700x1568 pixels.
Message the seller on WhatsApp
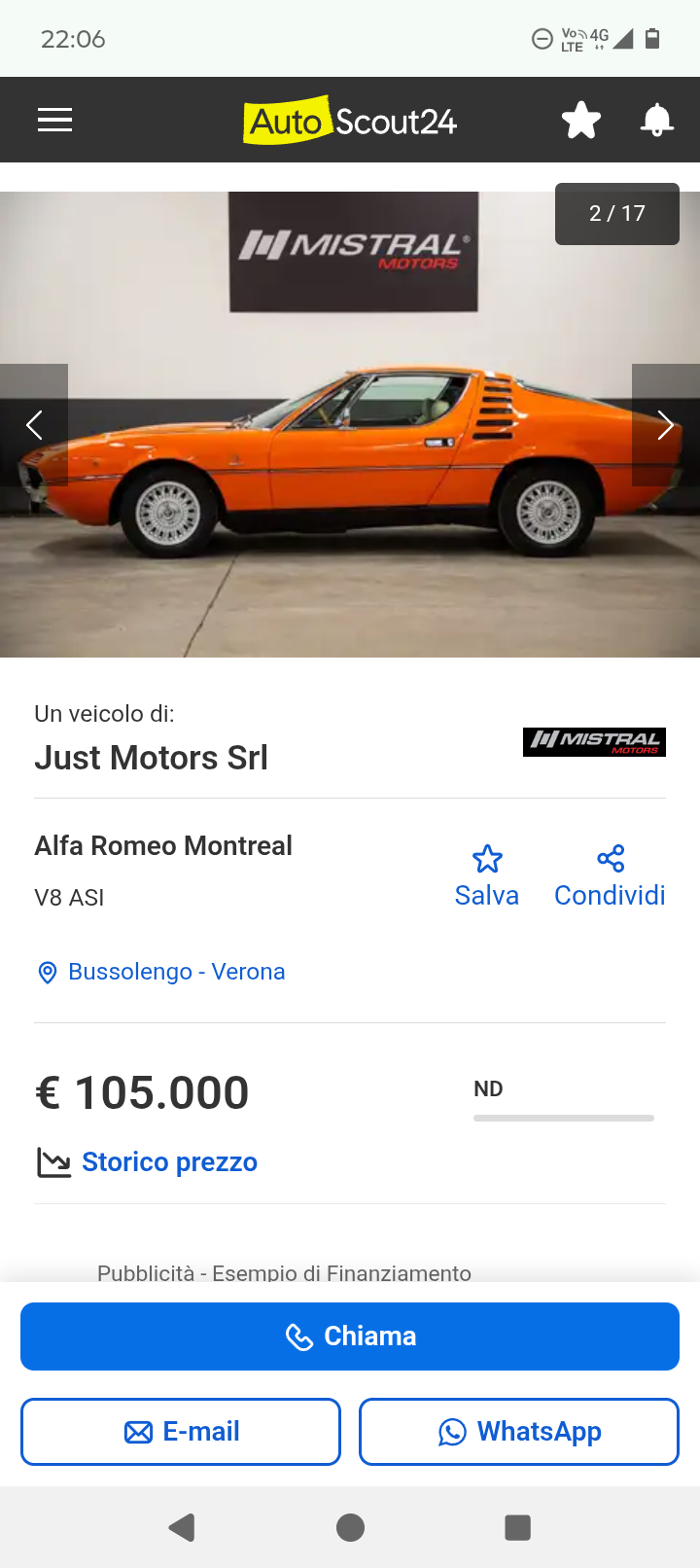point(519,1432)
